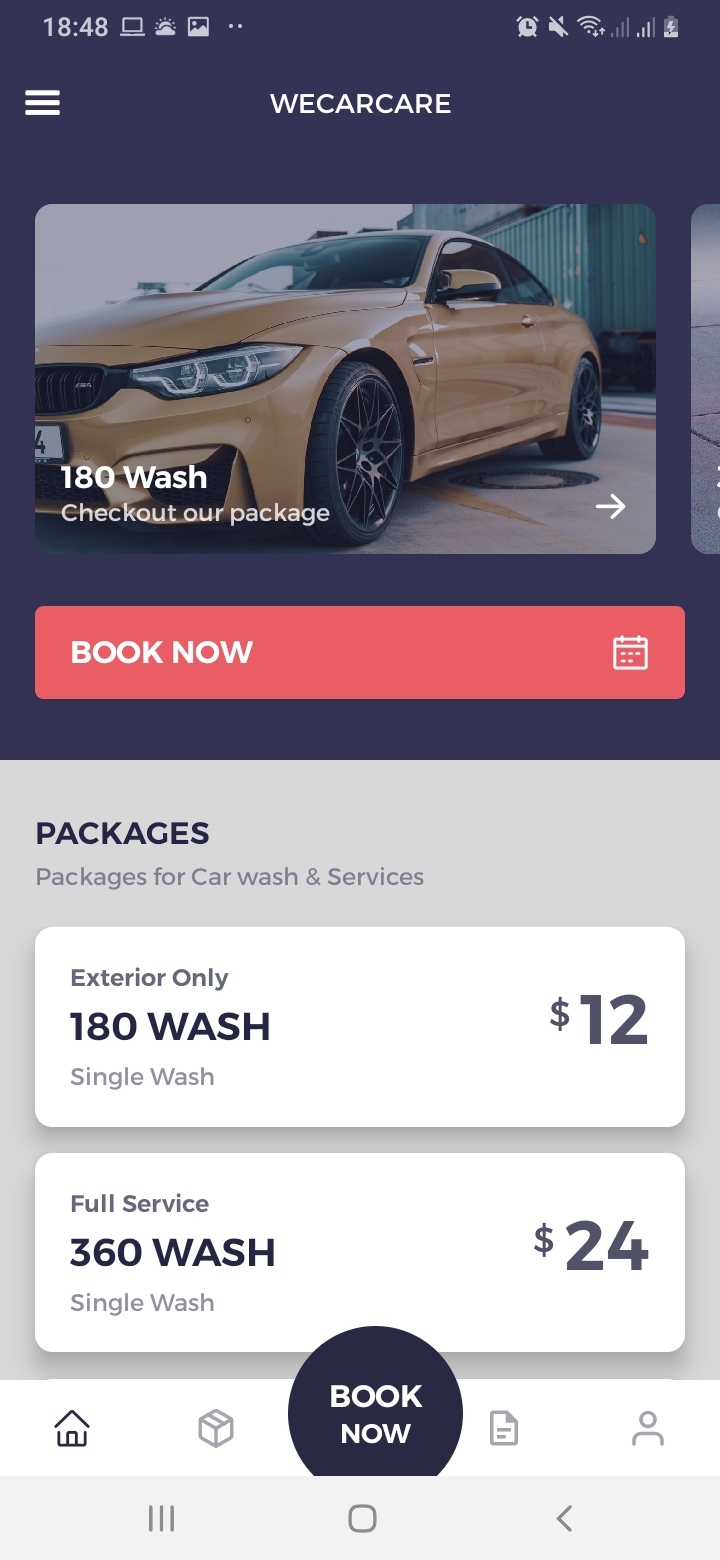Tap the red Book Now button with calendar

pyautogui.click(x=359, y=652)
